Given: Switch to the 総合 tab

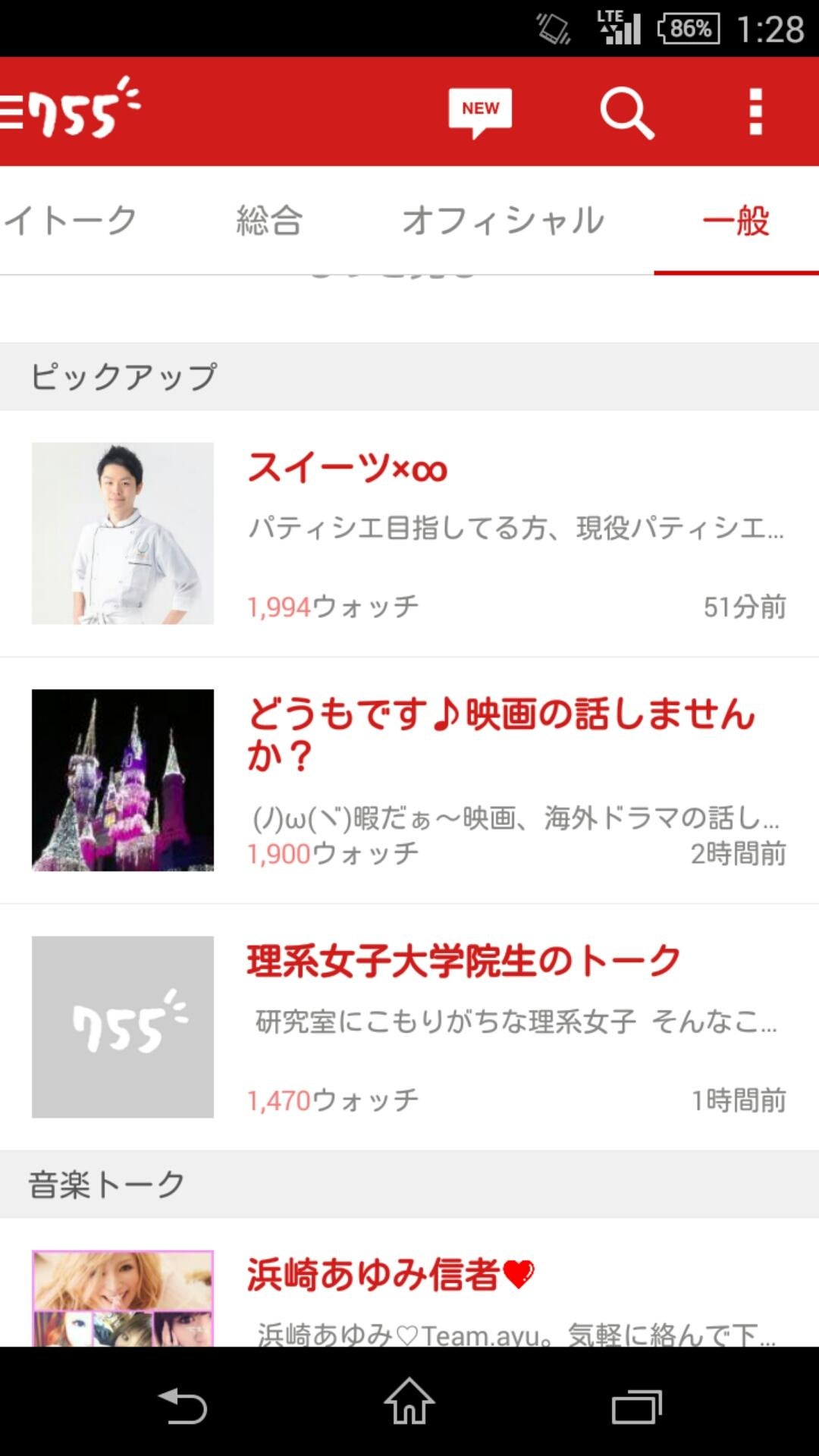Looking at the screenshot, I should click(269, 221).
